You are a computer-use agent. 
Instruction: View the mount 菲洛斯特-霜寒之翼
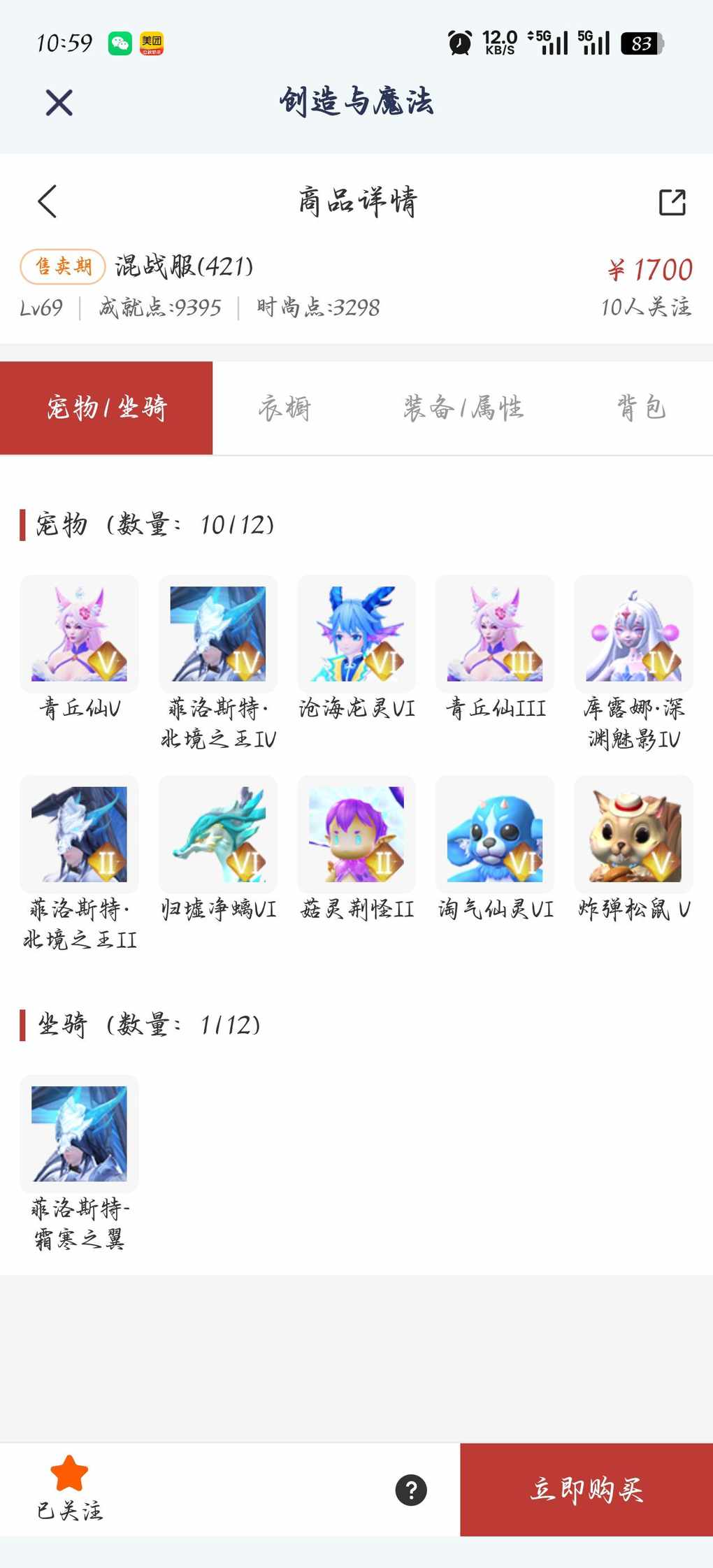(79, 1134)
